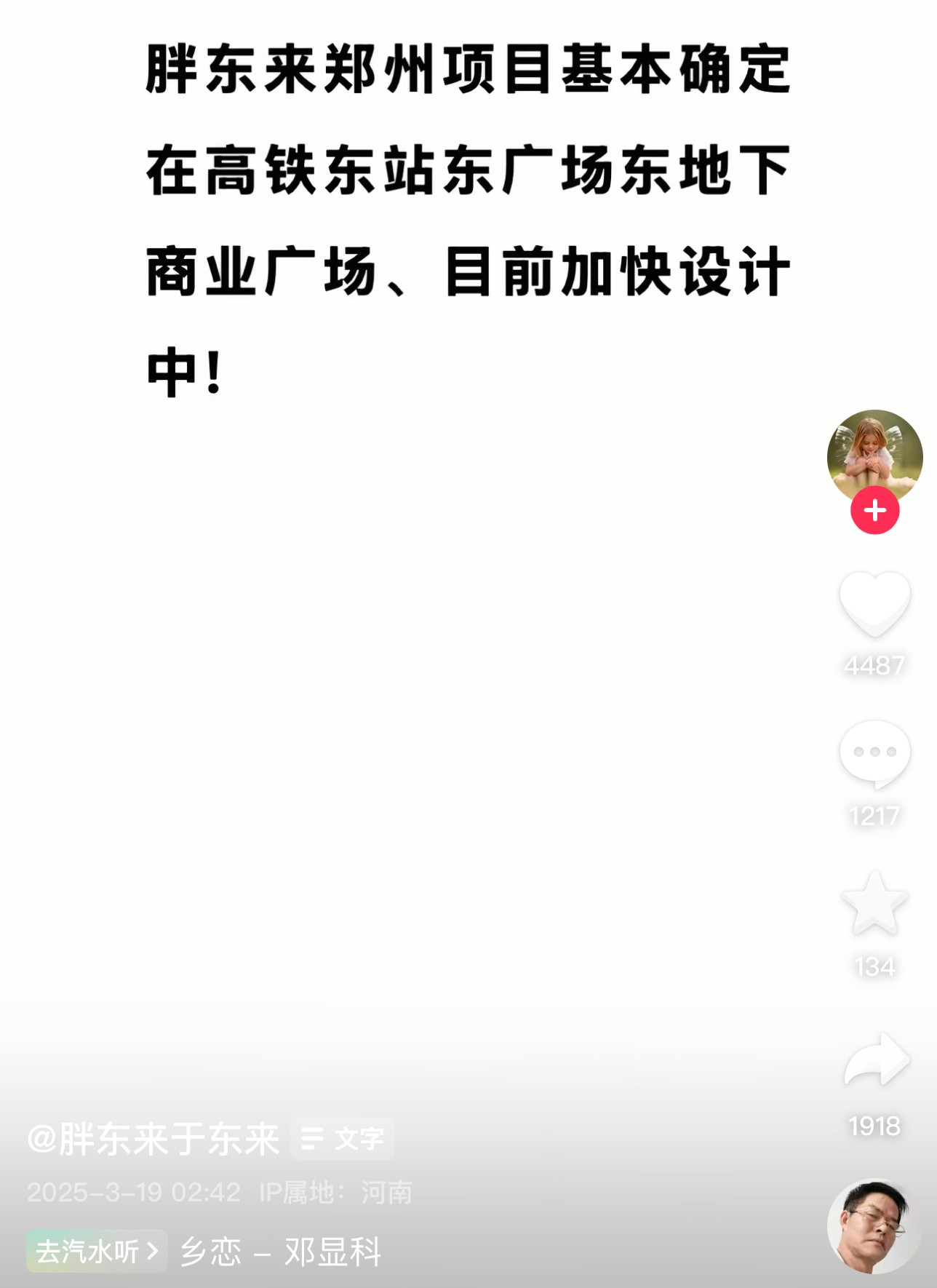Open the comments section
This screenshot has width=937, height=1288.
pos(874,754)
